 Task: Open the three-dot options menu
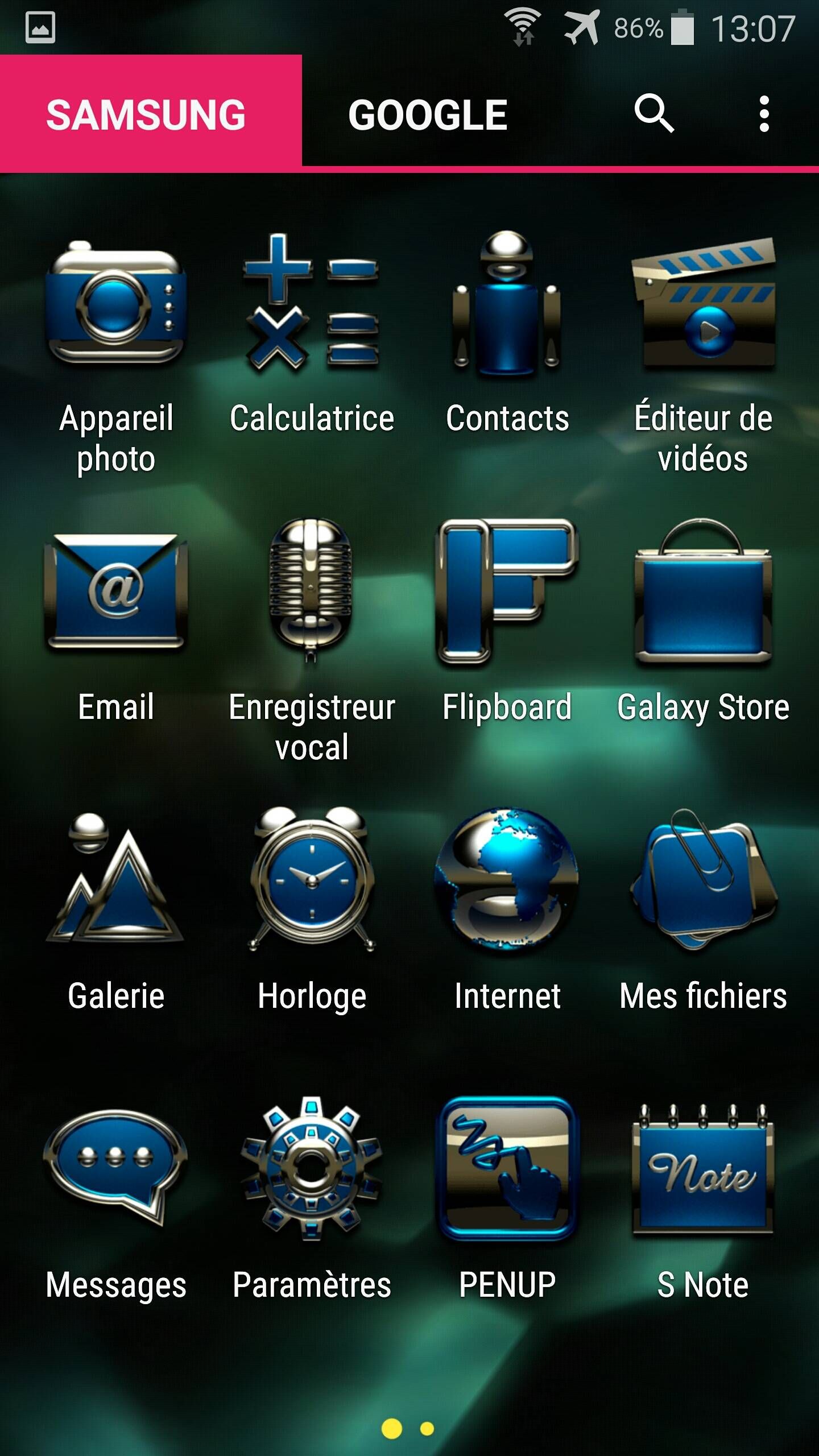(765, 114)
